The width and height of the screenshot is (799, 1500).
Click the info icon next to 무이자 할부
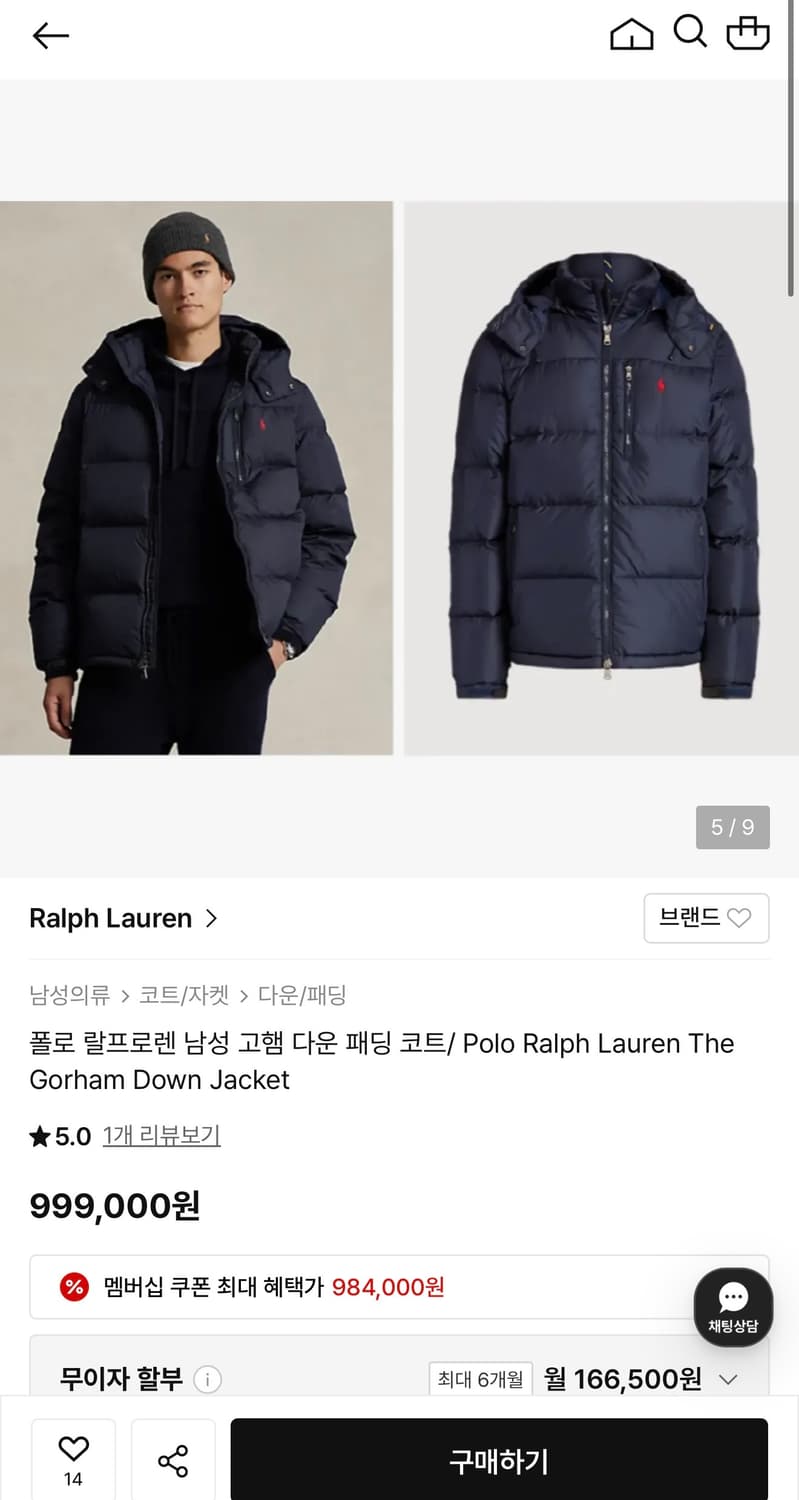[x=207, y=1380]
